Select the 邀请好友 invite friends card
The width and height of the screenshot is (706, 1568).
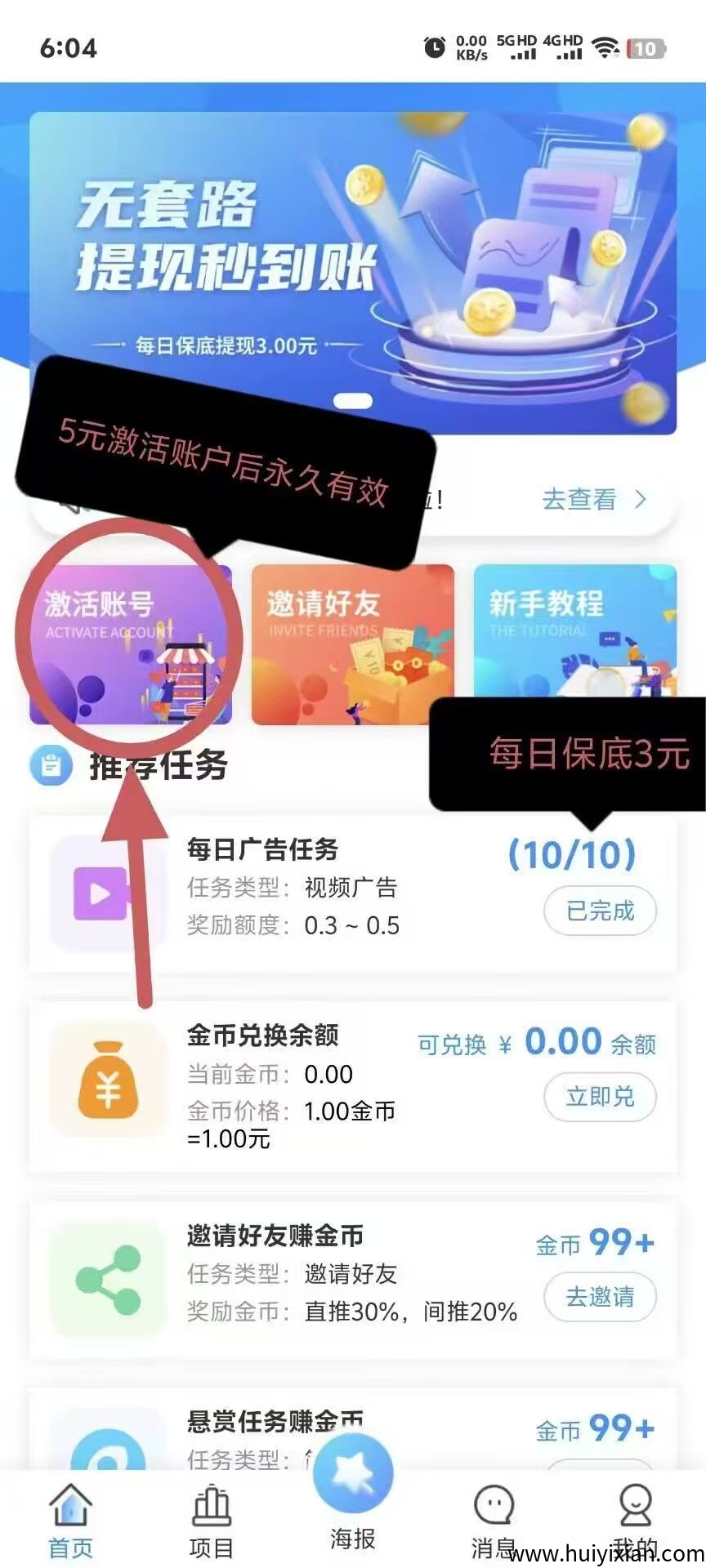pyautogui.click(x=353, y=641)
